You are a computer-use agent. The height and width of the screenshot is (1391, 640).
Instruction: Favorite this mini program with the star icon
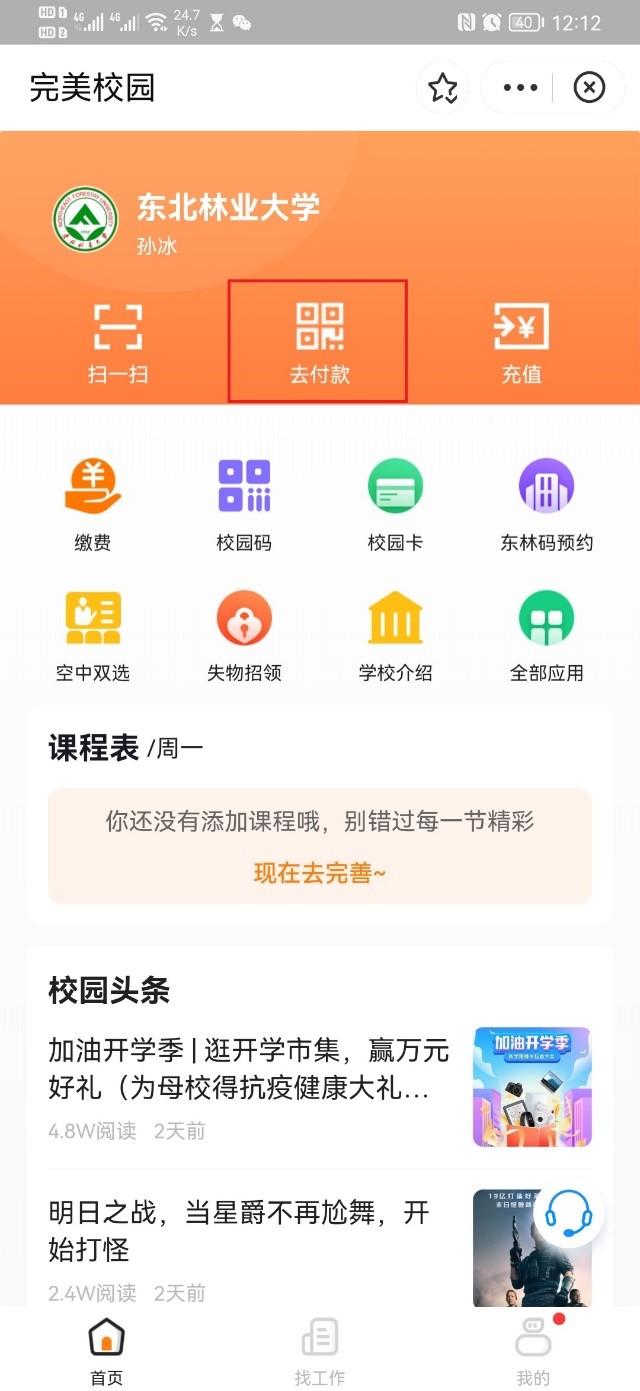443,88
